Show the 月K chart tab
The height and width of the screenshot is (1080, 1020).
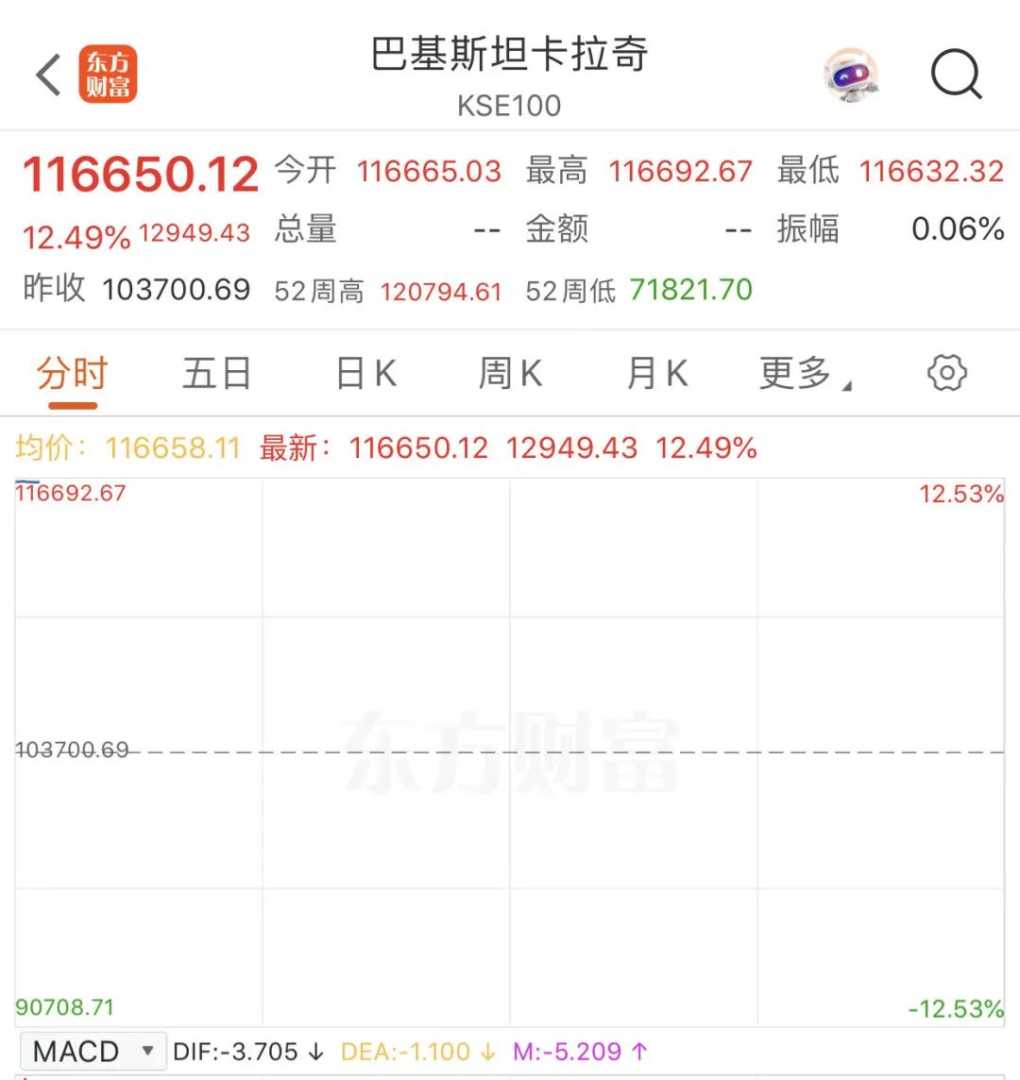(x=657, y=374)
